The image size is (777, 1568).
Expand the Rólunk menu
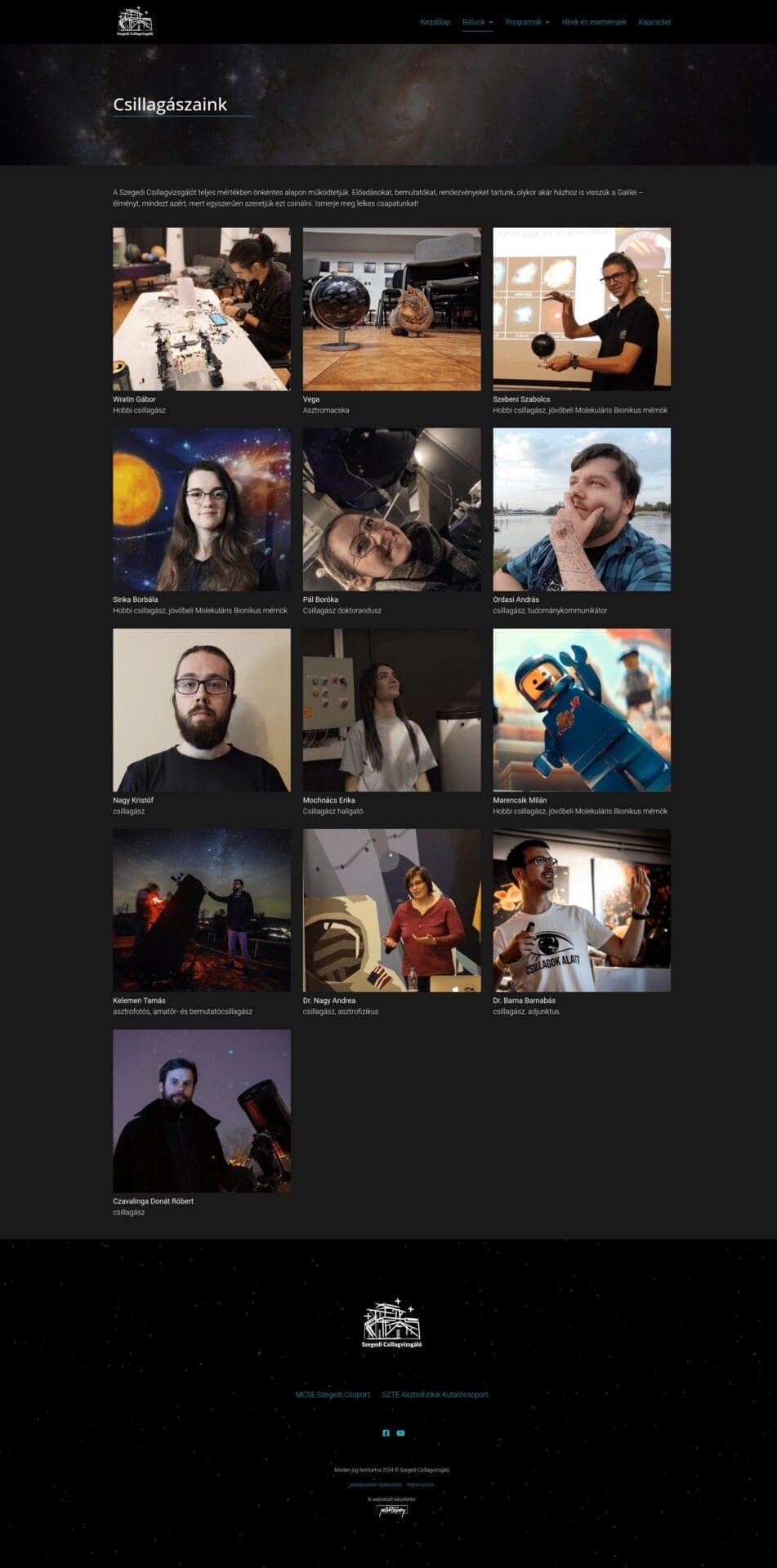(477, 22)
